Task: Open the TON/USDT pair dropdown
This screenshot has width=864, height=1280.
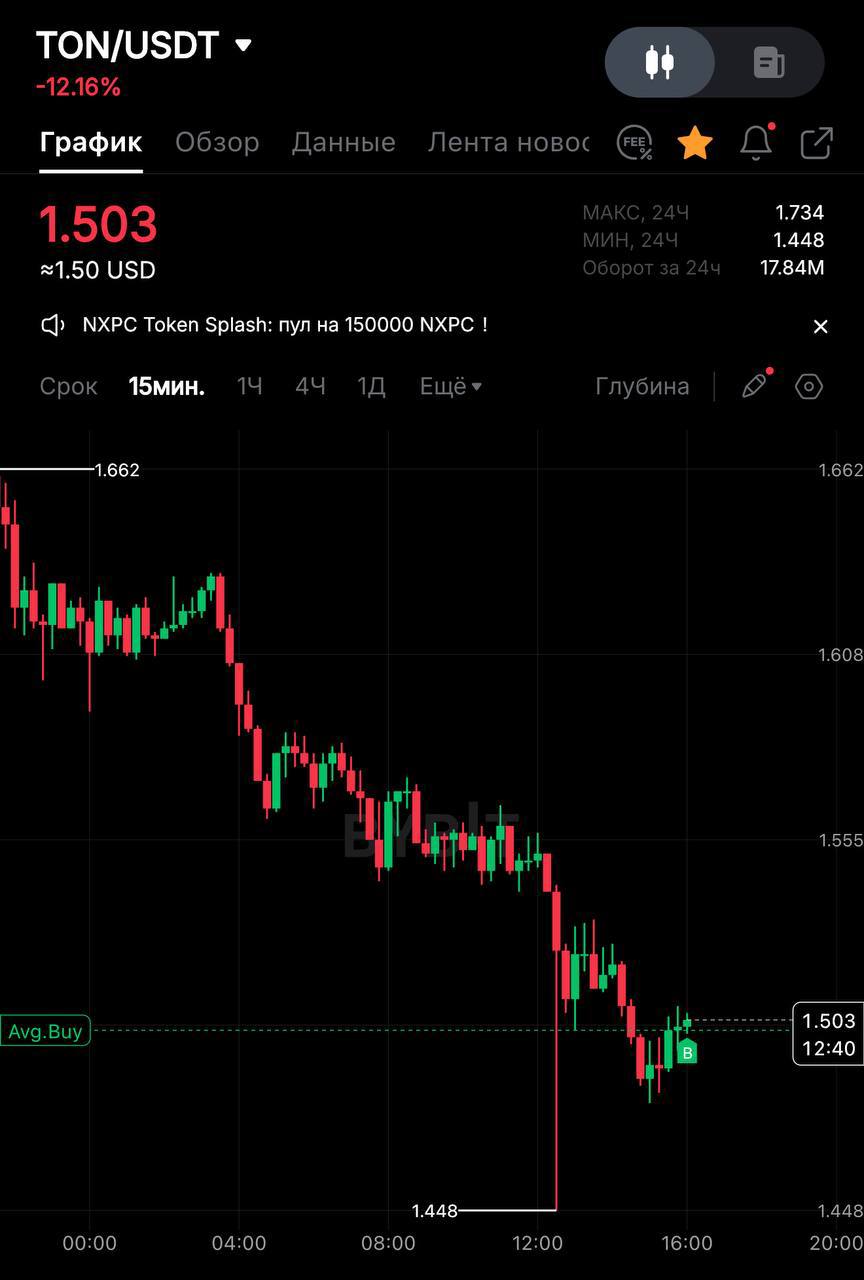Action: coord(243,45)
